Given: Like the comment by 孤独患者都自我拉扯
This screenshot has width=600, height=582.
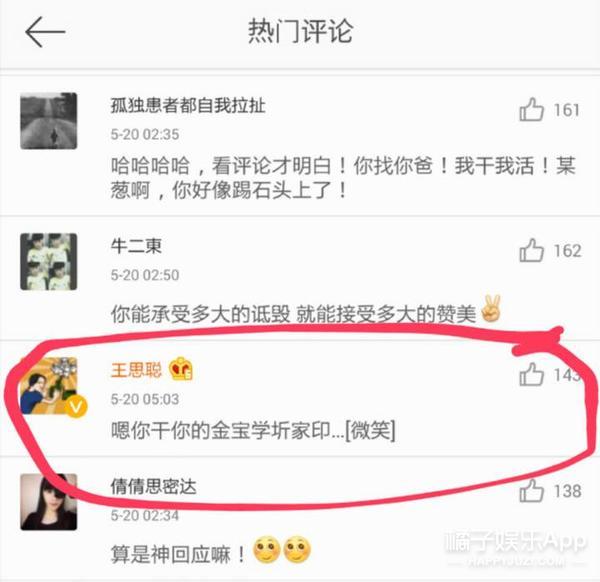Looking at the screenshot, I should [x=531, y=110].
